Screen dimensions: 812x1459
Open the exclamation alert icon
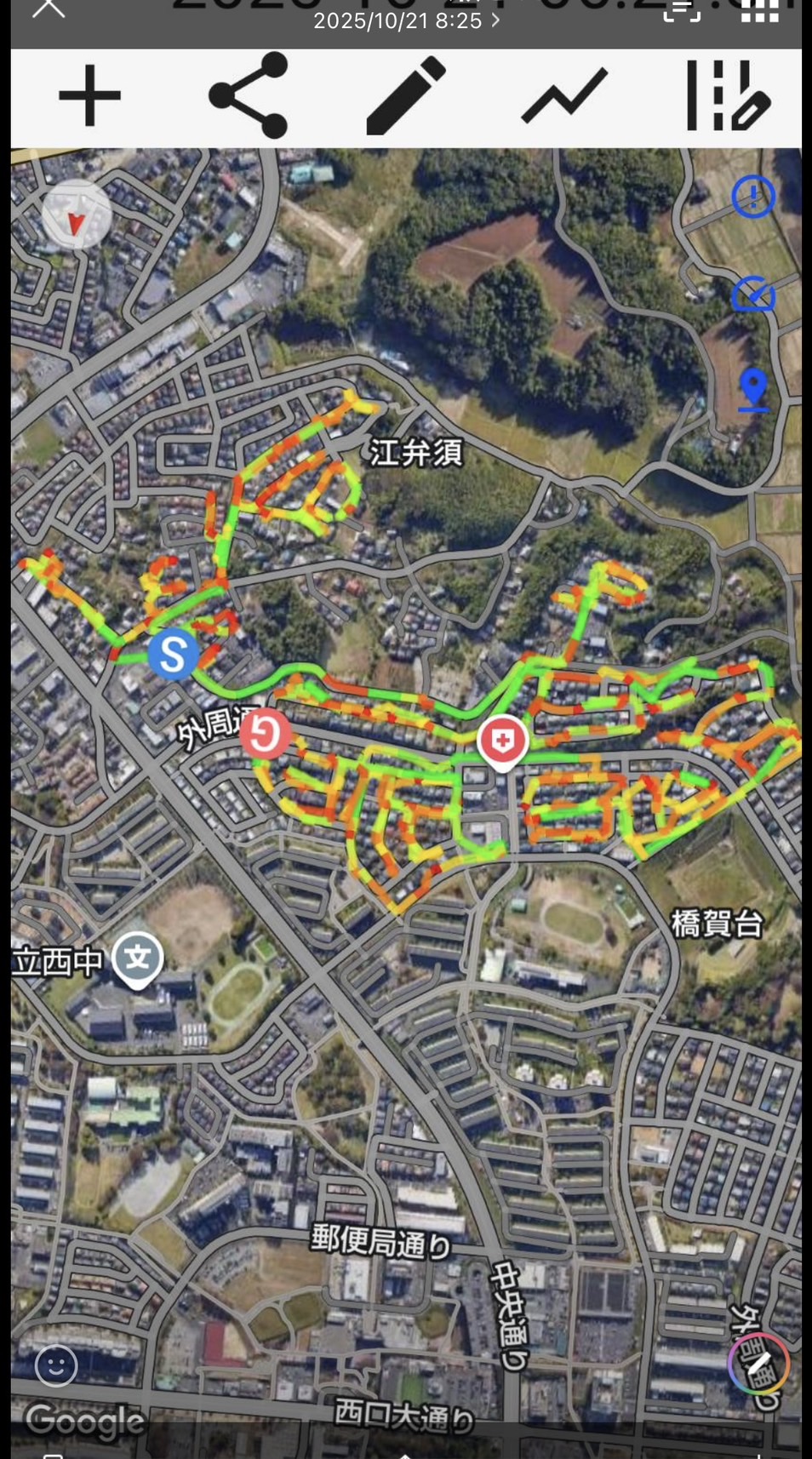pos(752,197)
